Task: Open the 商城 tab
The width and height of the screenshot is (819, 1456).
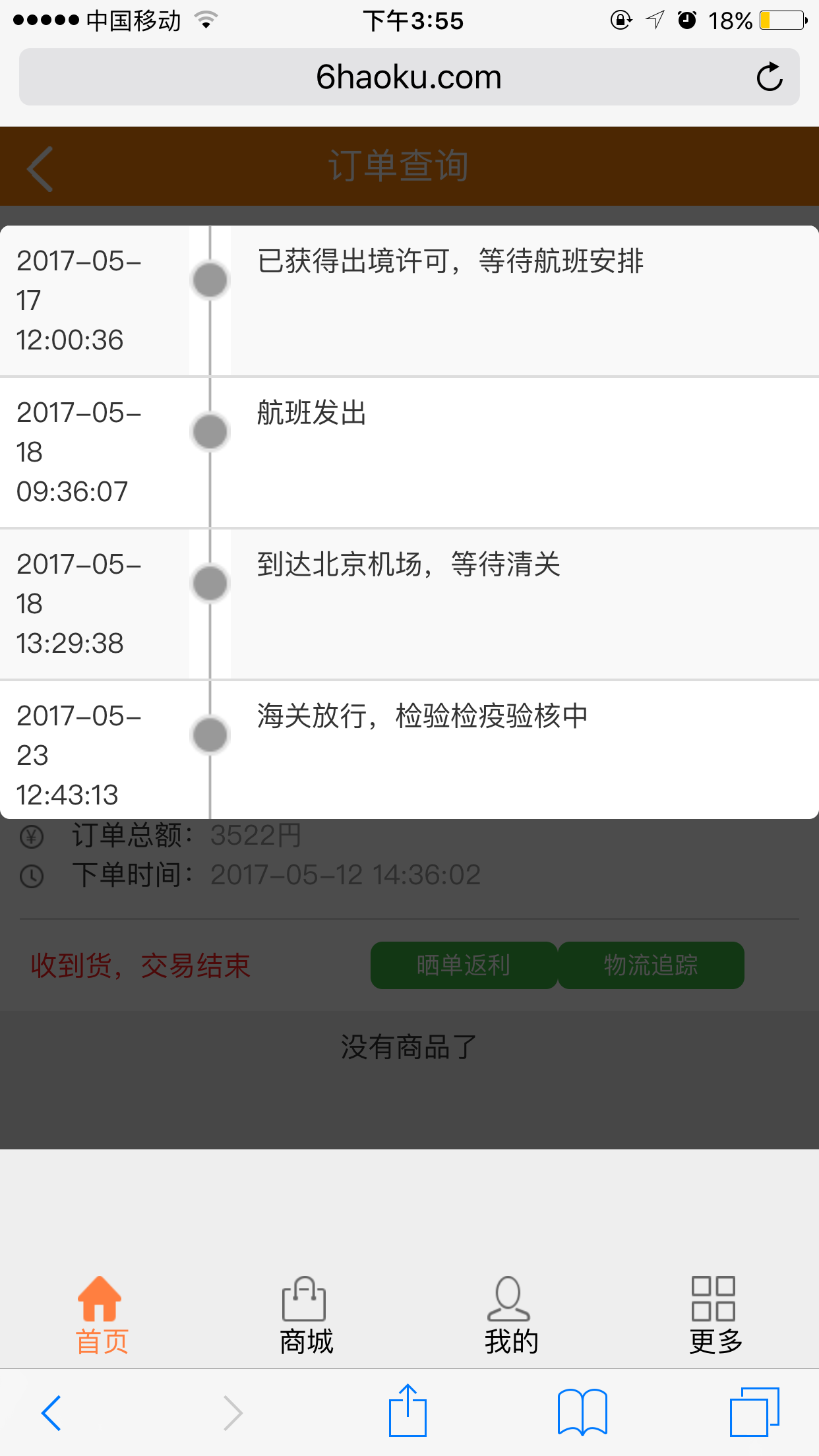Action: pos(306,1316)
